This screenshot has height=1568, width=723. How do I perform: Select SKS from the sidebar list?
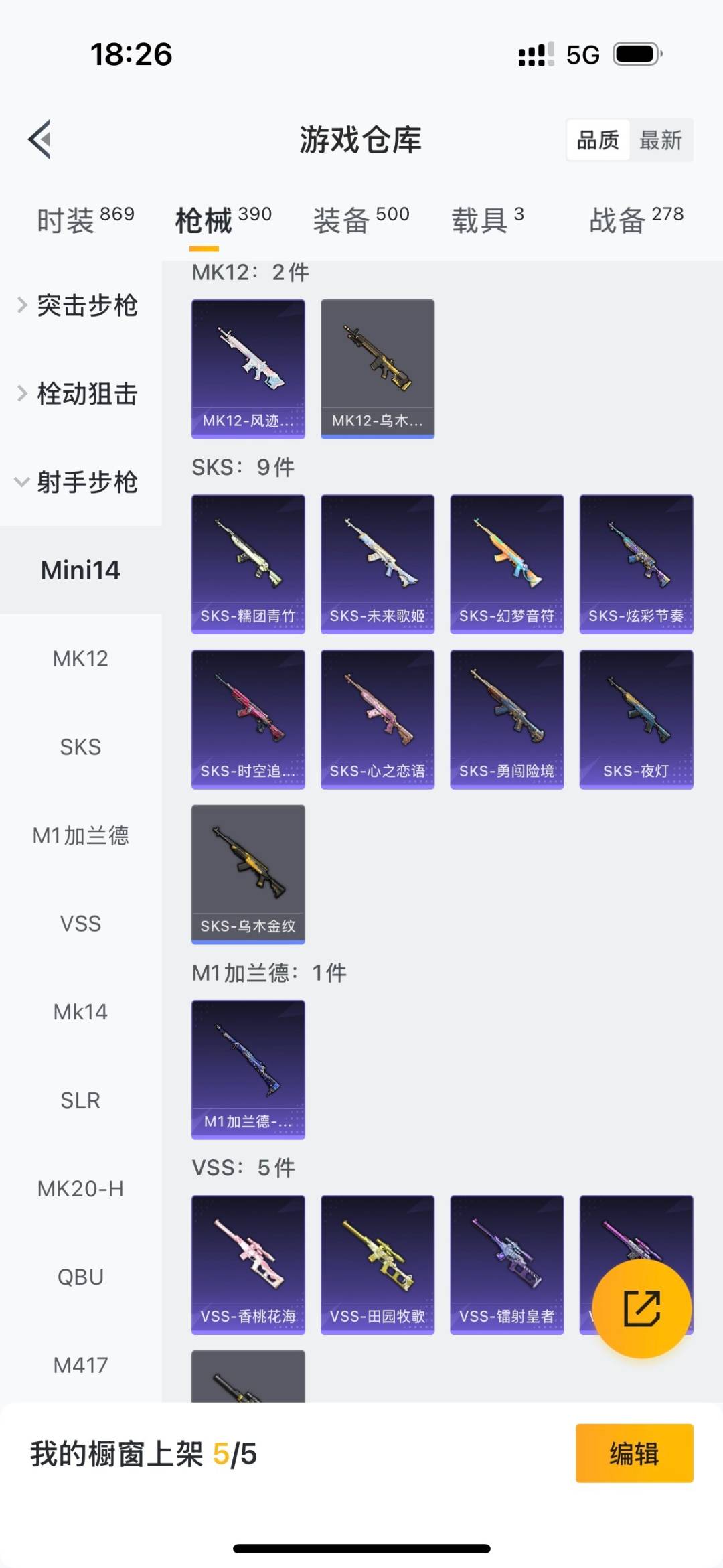tap(80, 747)
